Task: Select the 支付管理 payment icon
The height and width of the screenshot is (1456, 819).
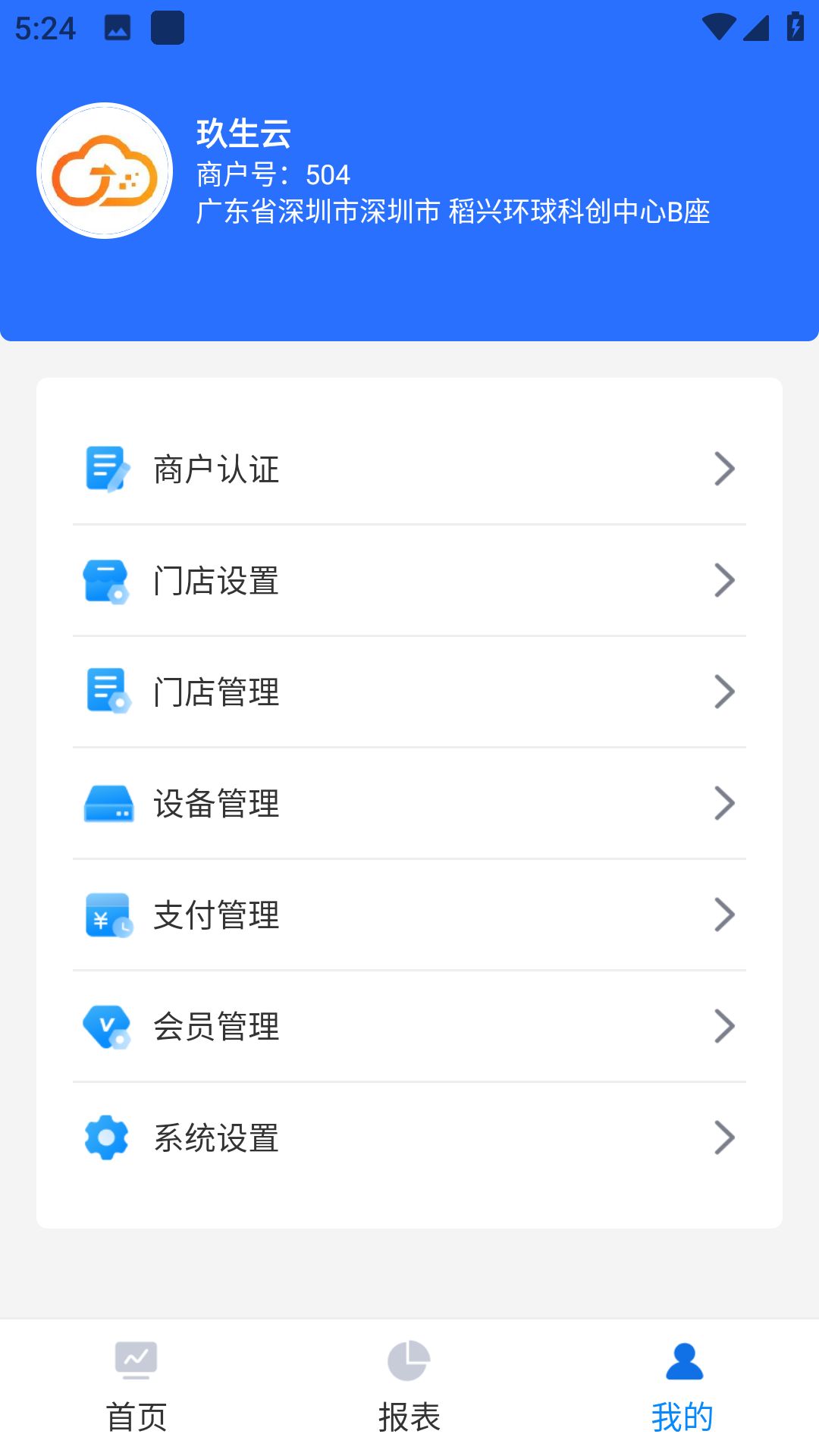Action: pos(107,915)
